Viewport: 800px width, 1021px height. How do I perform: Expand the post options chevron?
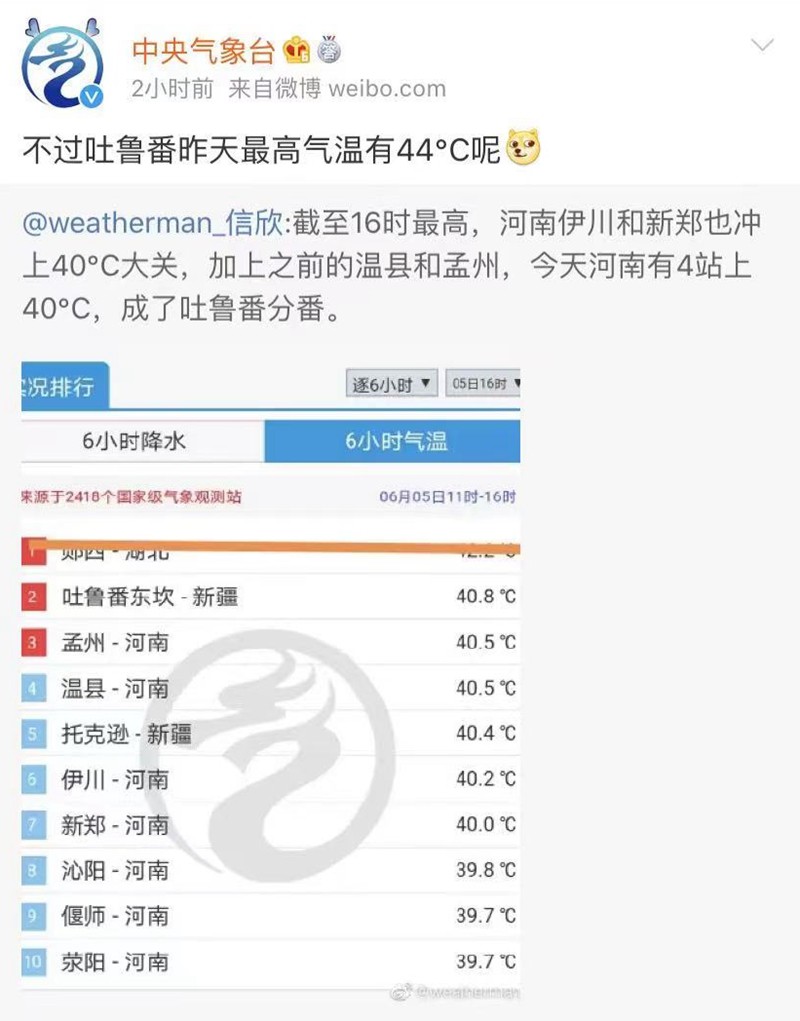point(762,46)
